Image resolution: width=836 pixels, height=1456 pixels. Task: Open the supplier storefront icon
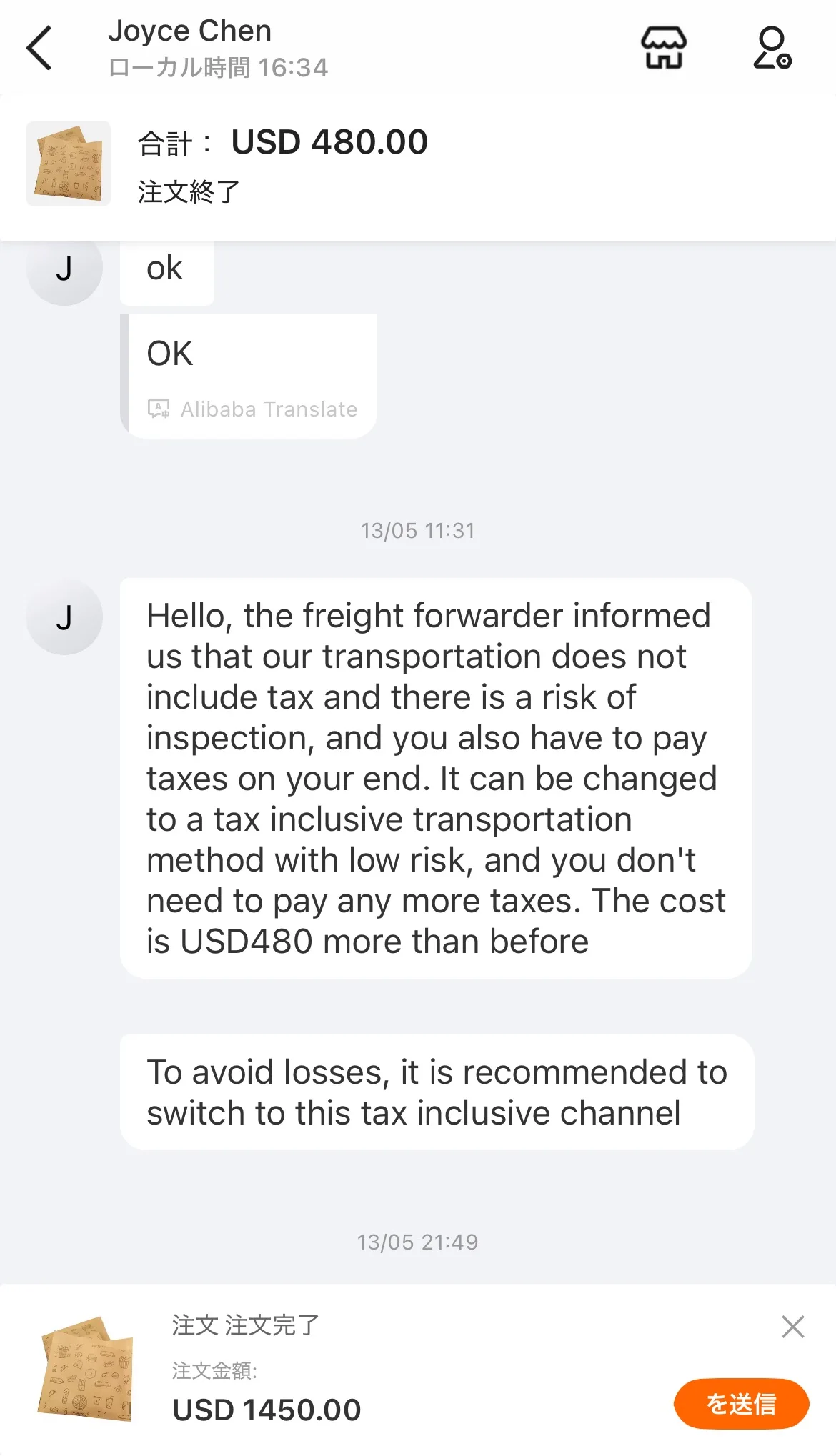point(663,48)
